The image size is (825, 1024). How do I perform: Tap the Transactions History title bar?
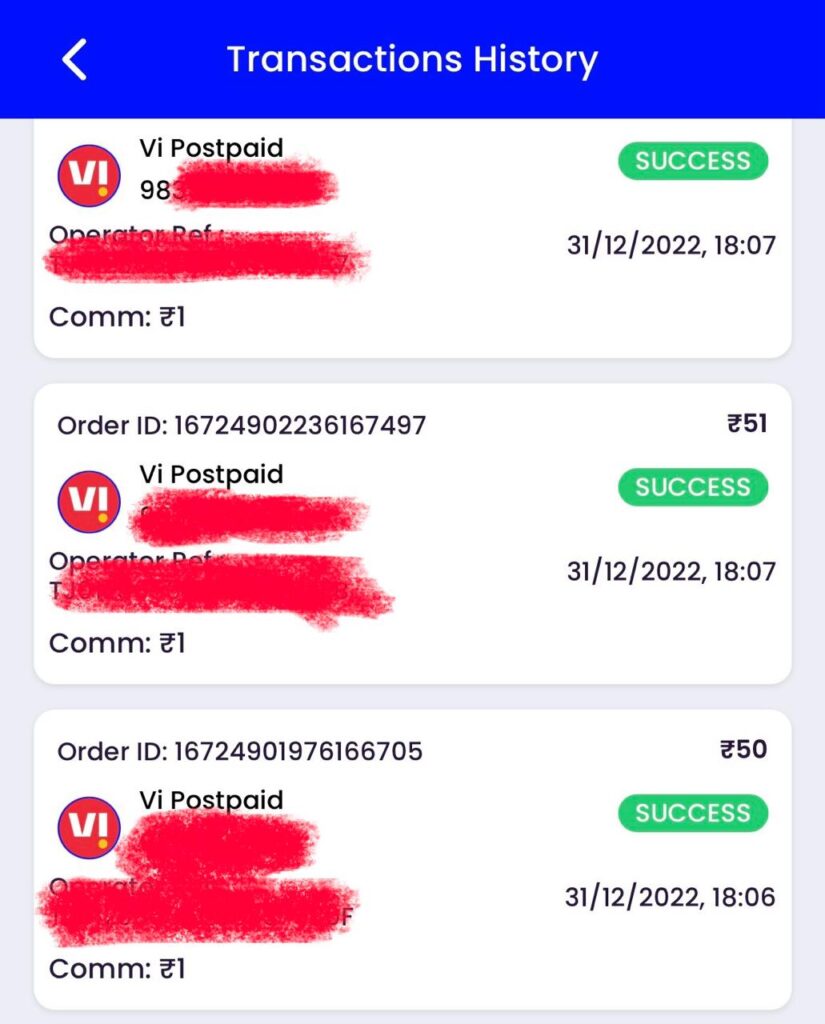click(412, 59)
